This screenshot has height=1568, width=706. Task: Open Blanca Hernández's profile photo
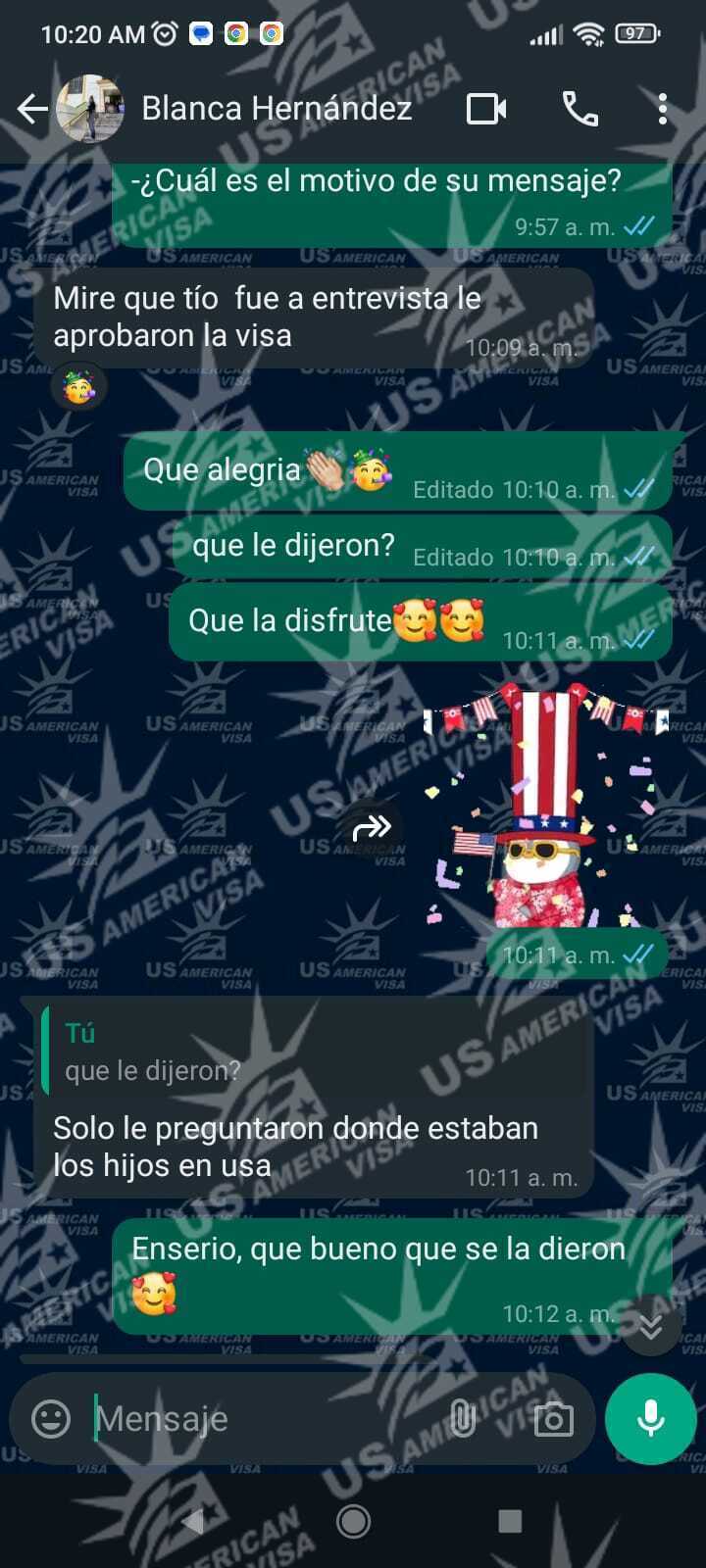click(x=90, y=109)
